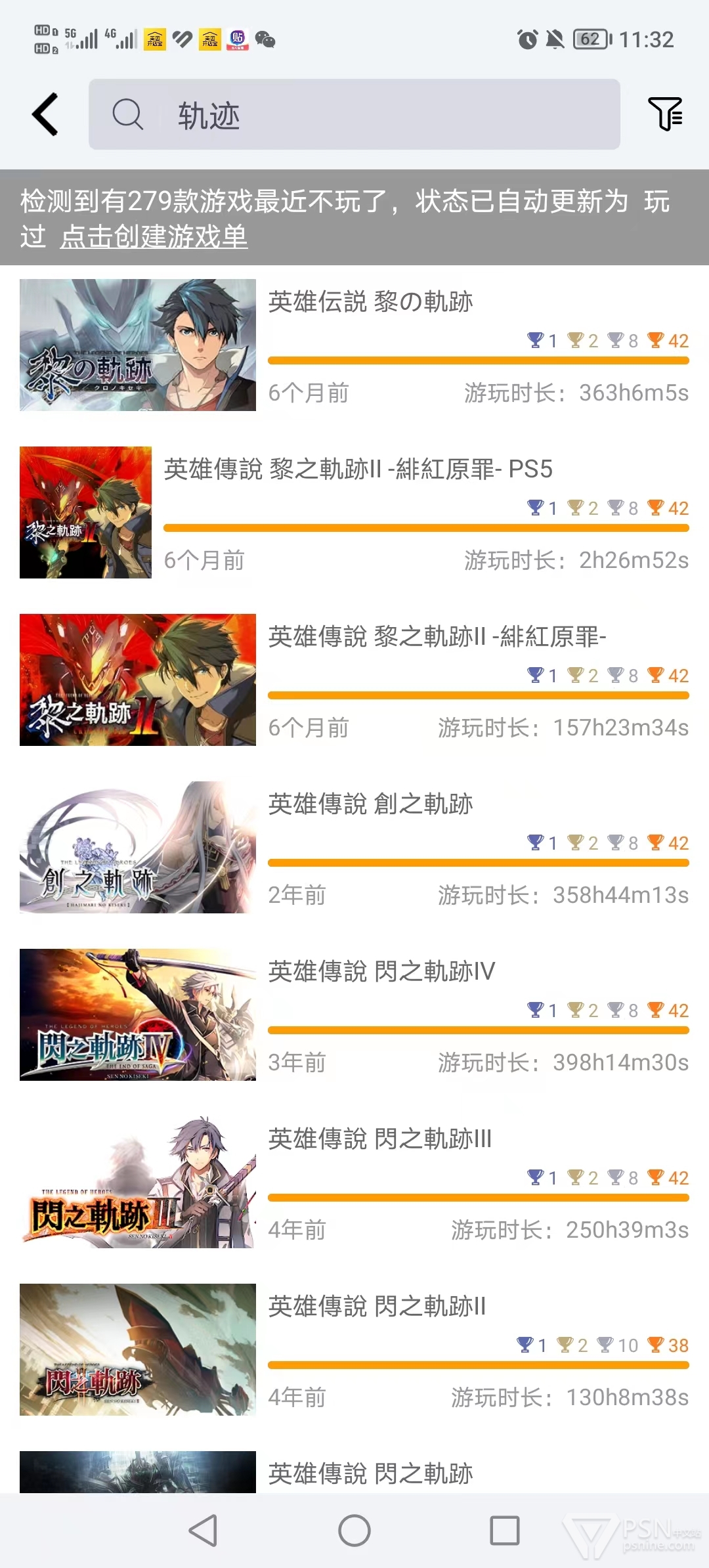Select 英雄傳說 閃之軌跡III from the list
Viewport: 709px width, 1568px height.
354,1183
